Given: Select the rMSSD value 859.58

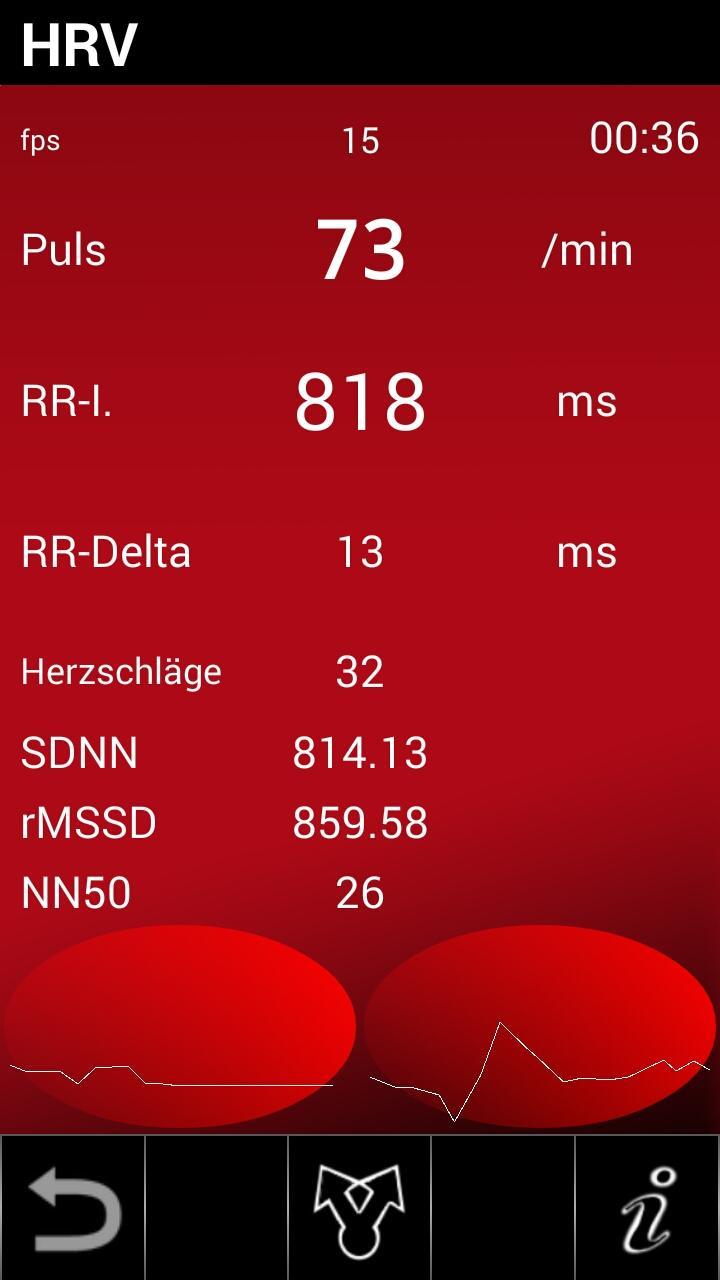Looking at the screenshot, I should (360, 821).
